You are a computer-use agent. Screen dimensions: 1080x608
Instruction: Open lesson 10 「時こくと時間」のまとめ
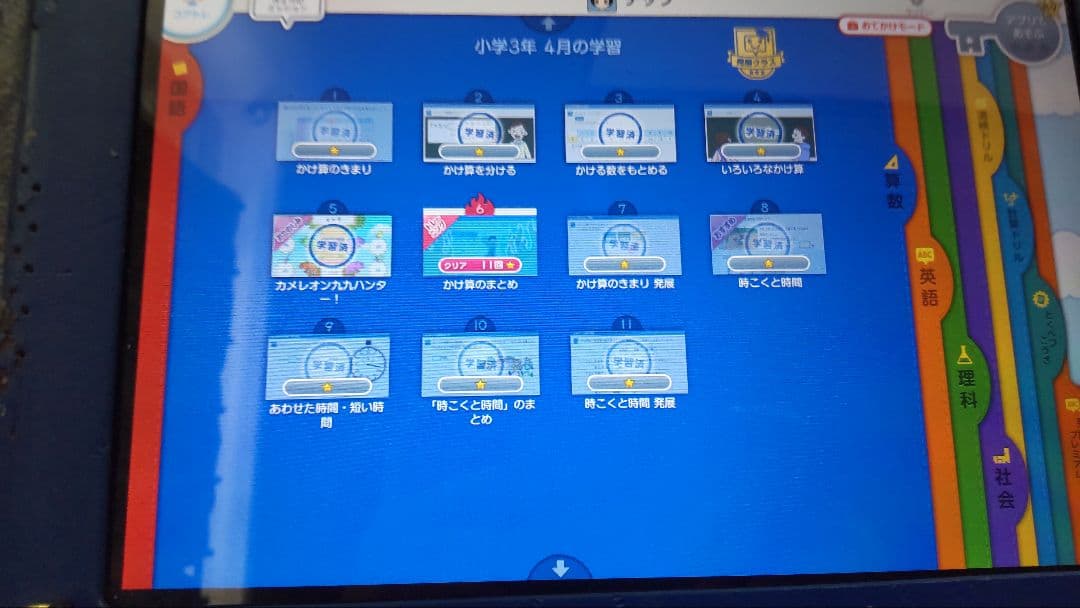click(480, 365)
